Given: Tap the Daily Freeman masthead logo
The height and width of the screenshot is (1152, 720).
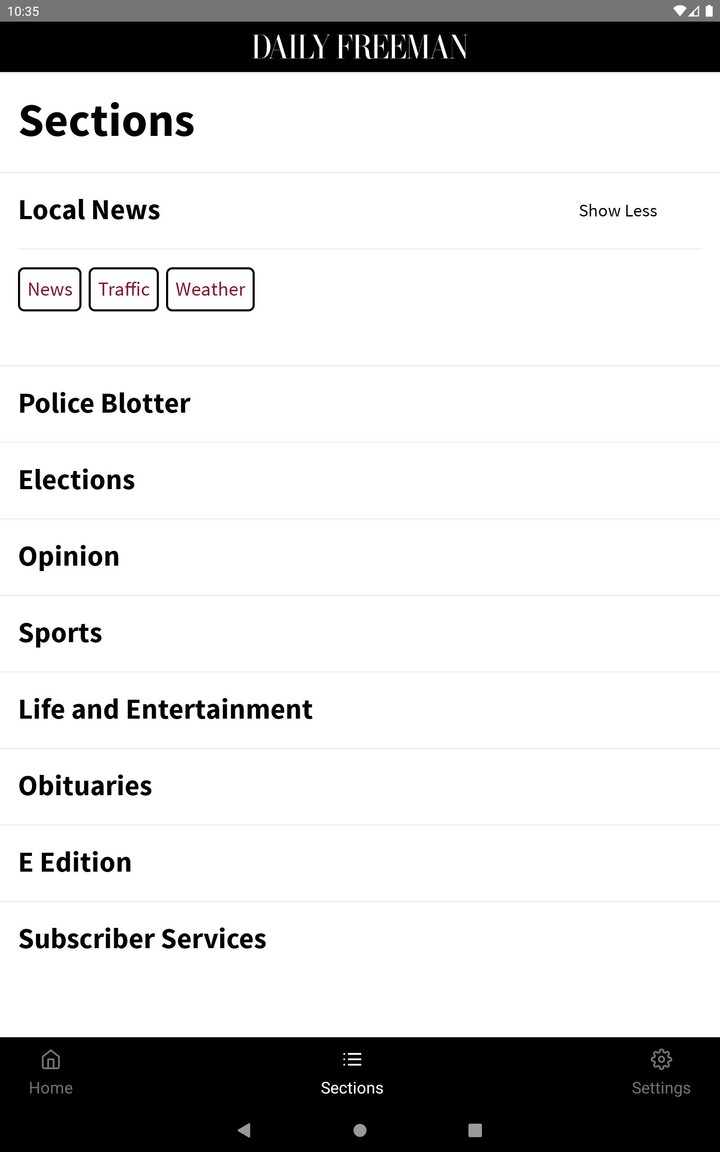Looking at the screenshot, I should [x=360, y=46].
